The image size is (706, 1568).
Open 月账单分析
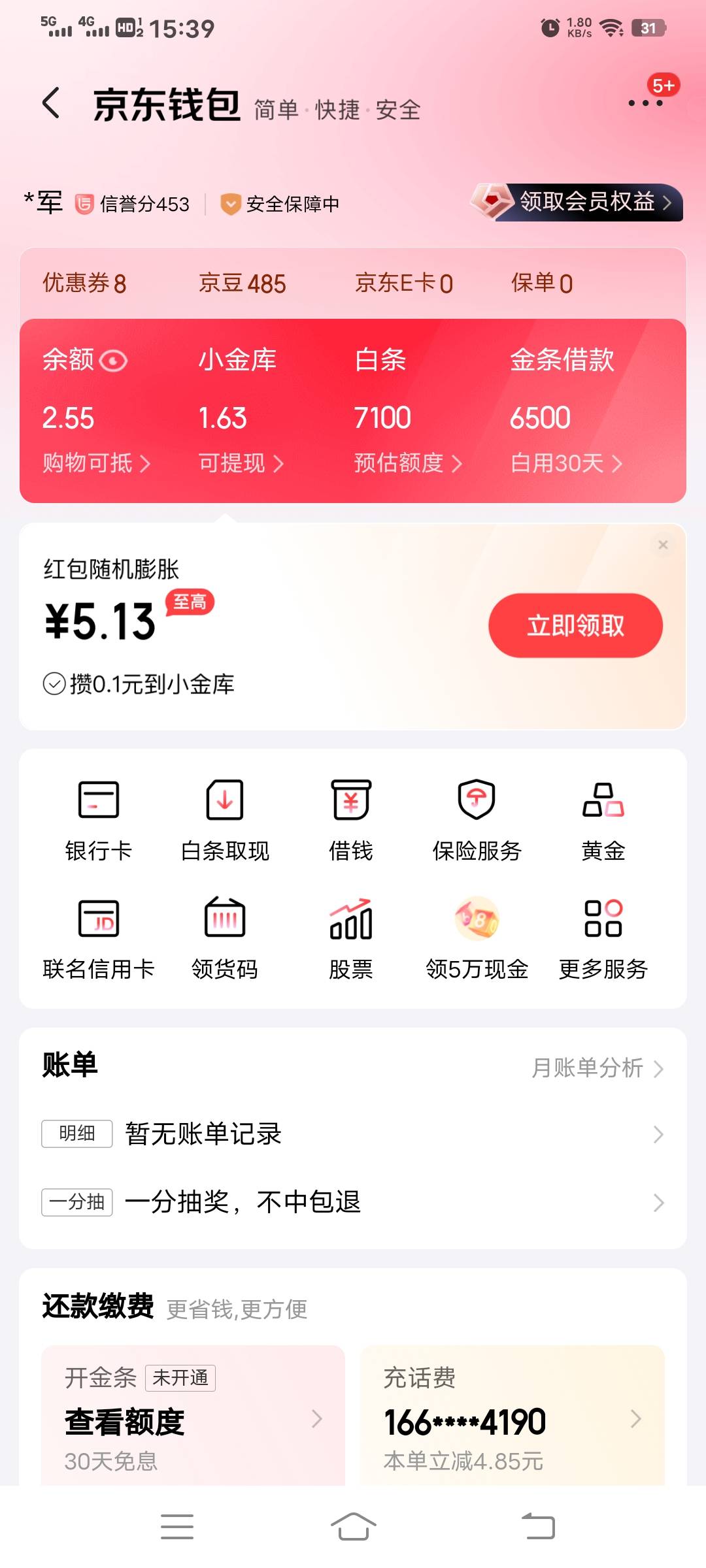pyautogui.click(x=597, y=1068)
